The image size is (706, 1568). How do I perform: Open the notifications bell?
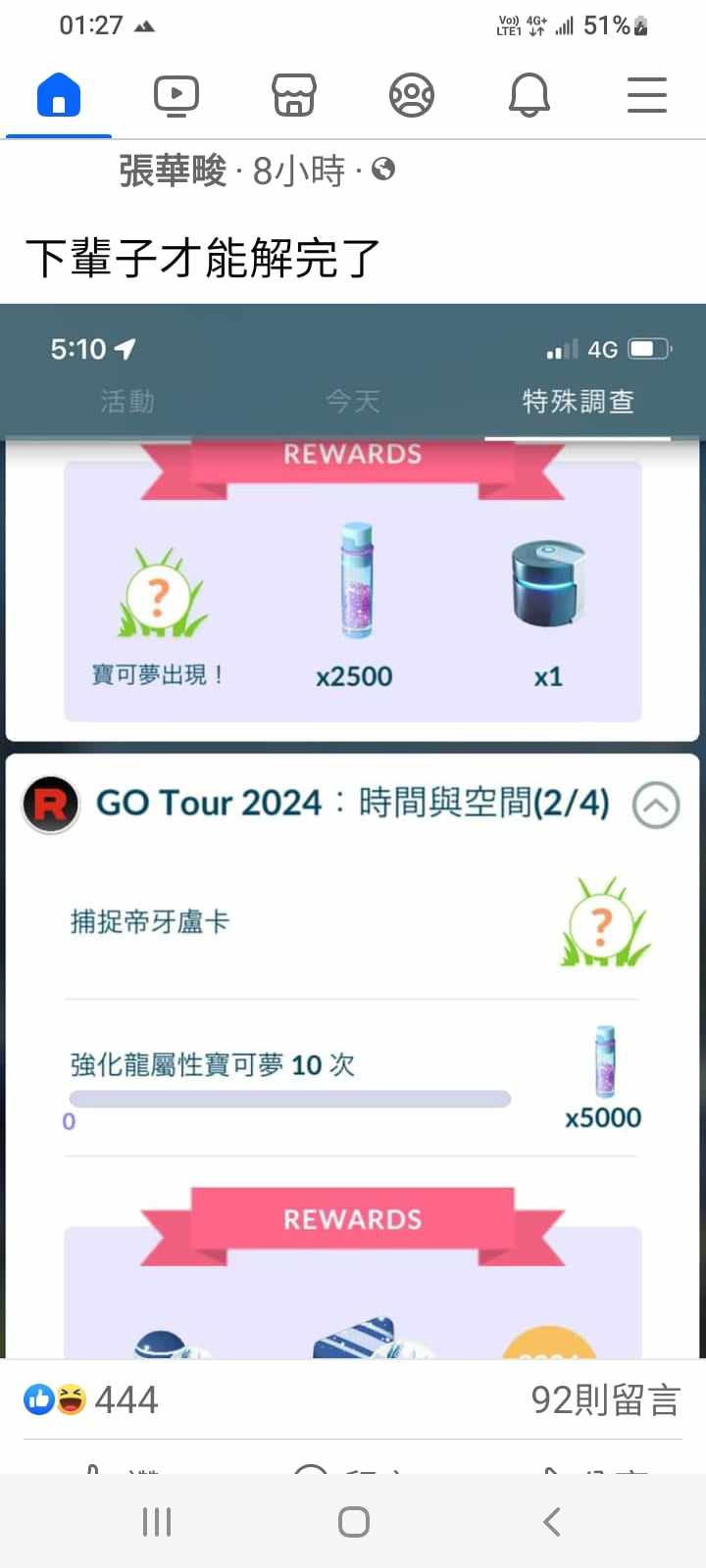click(x=529, y=96)
